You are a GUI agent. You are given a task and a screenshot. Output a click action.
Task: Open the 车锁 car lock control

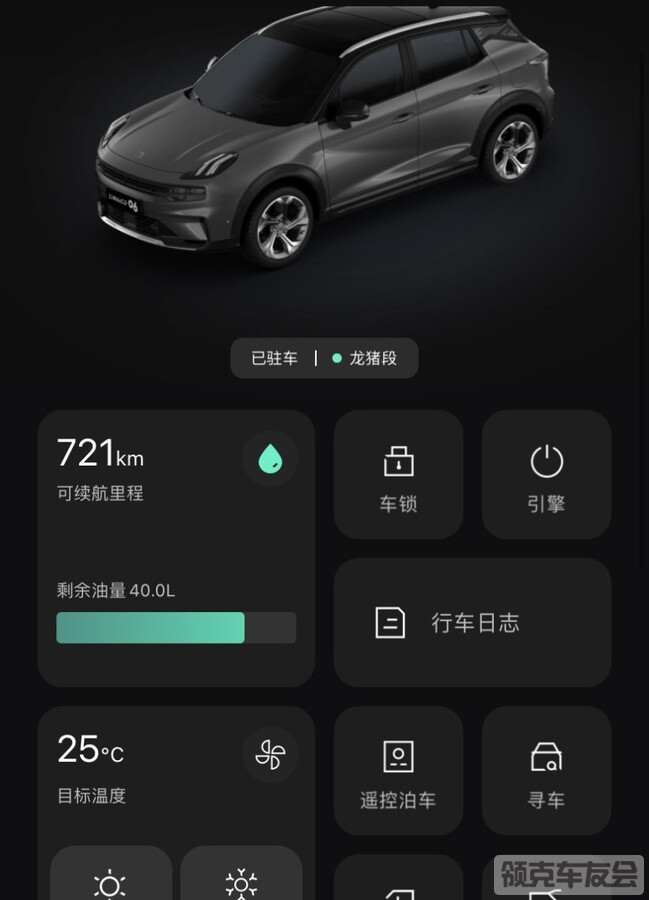tap(398, 475)
